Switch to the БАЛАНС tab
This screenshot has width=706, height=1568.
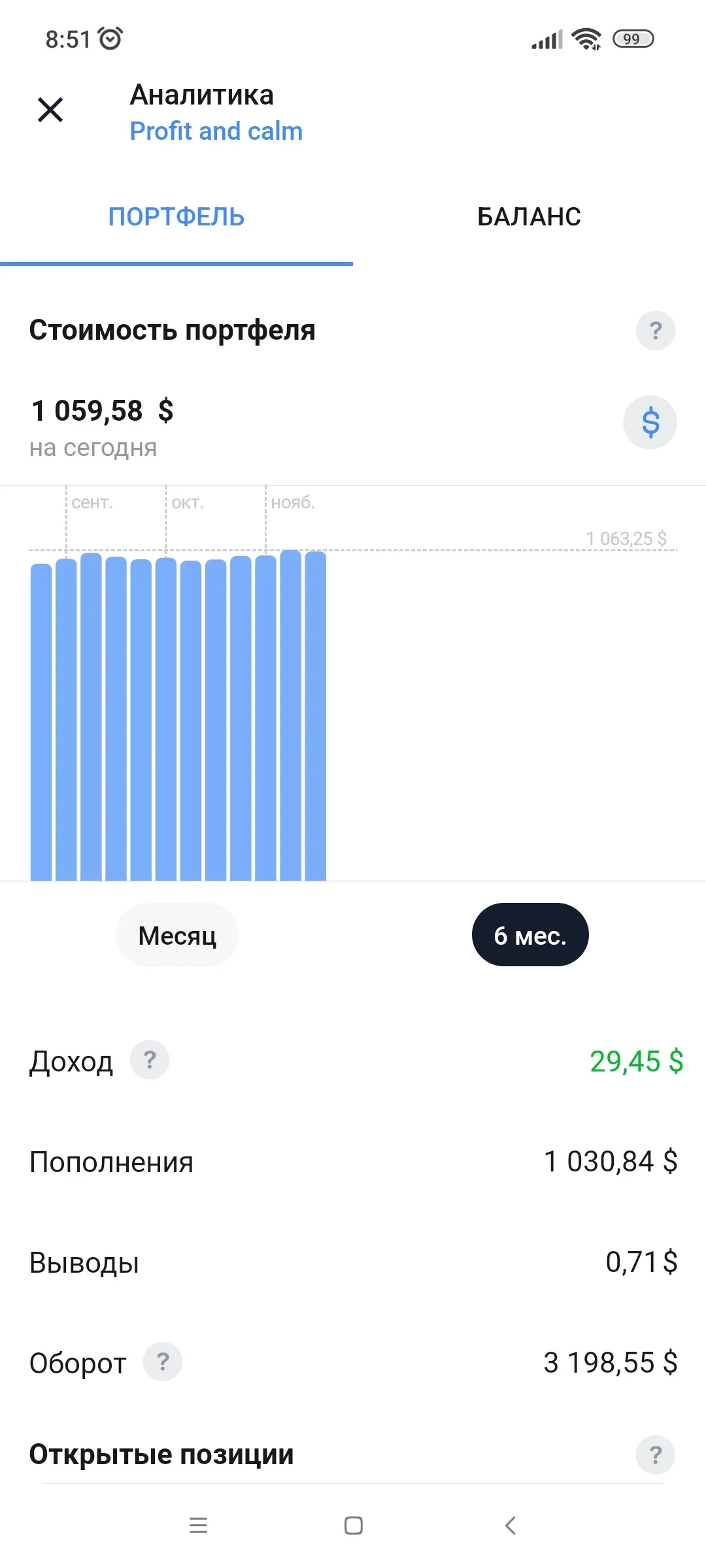529,217
